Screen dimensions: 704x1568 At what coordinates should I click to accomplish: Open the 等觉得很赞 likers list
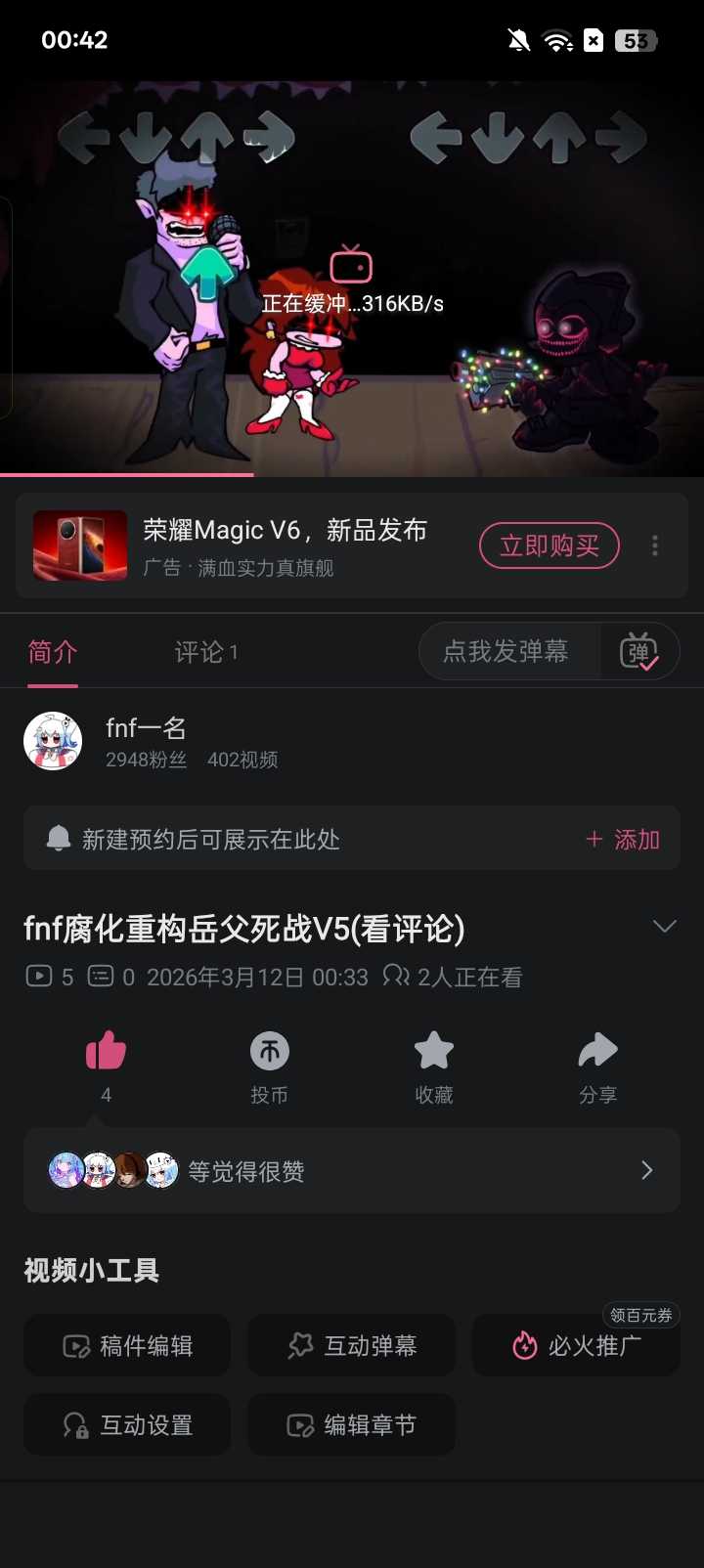352,1171
